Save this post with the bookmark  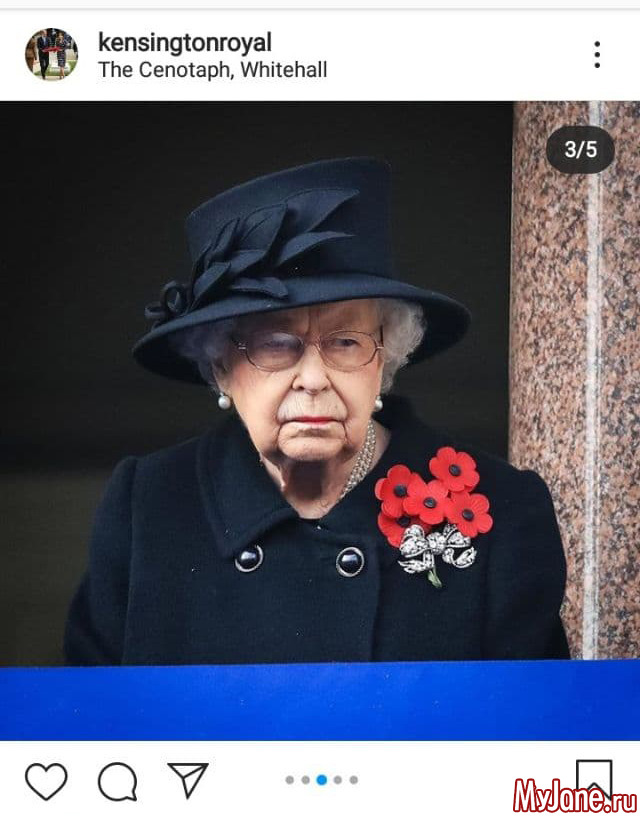(x=593, y=779)
